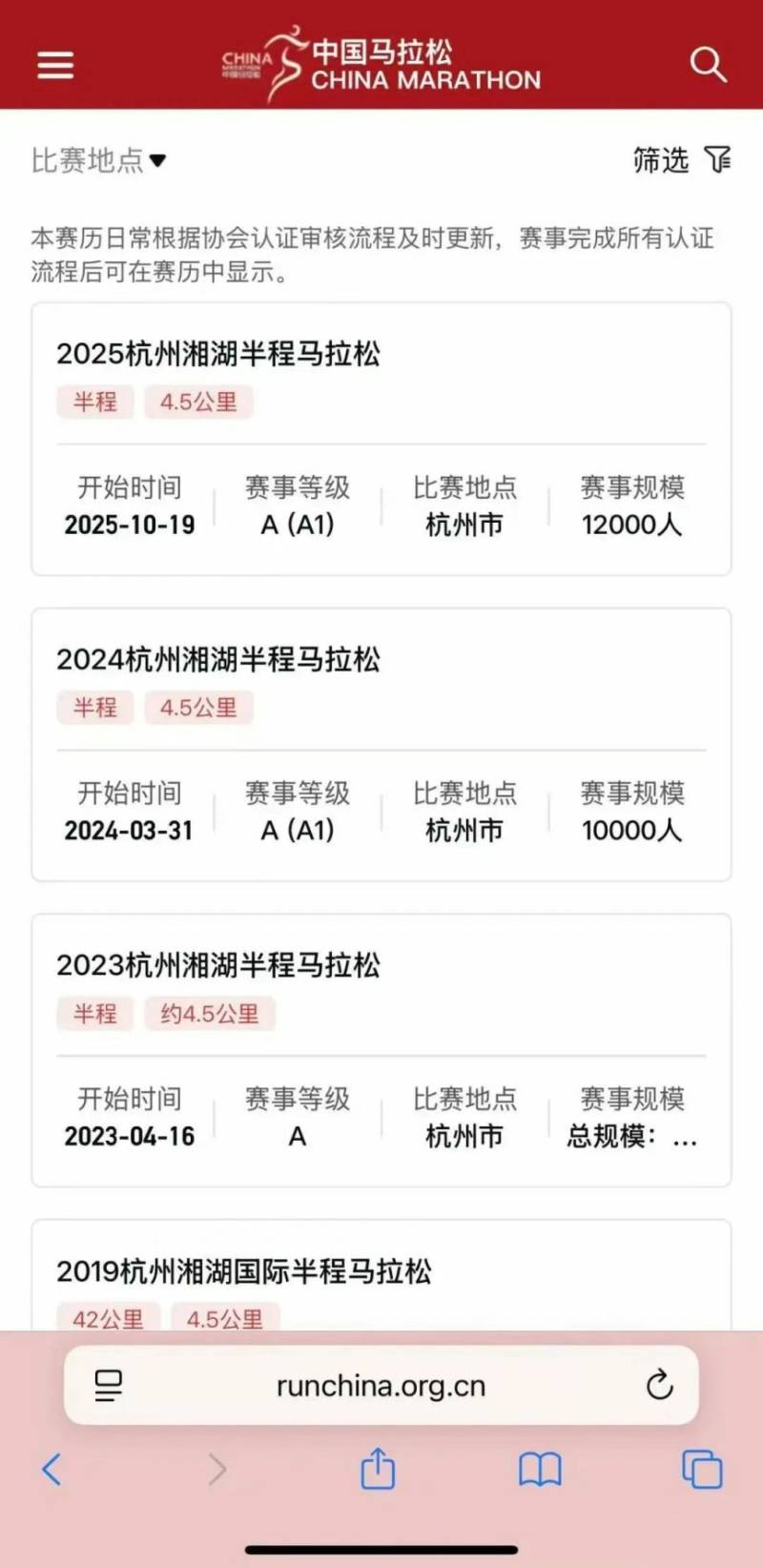Select the 半程 tag on the 2023 race
The height and width of the screenshot is (1568, 763).
click(94, 1014)
